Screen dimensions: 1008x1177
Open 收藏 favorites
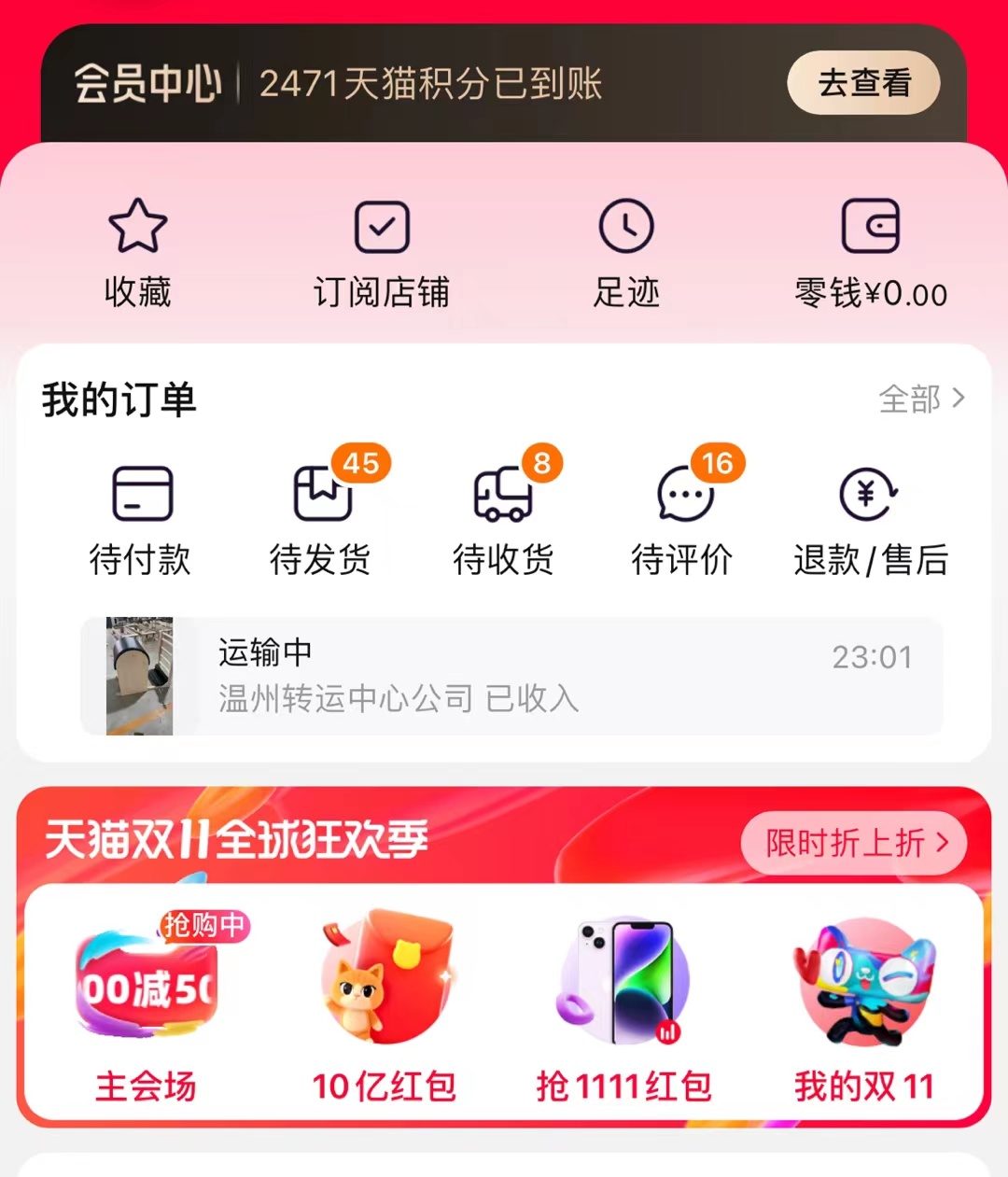[138, 252]
